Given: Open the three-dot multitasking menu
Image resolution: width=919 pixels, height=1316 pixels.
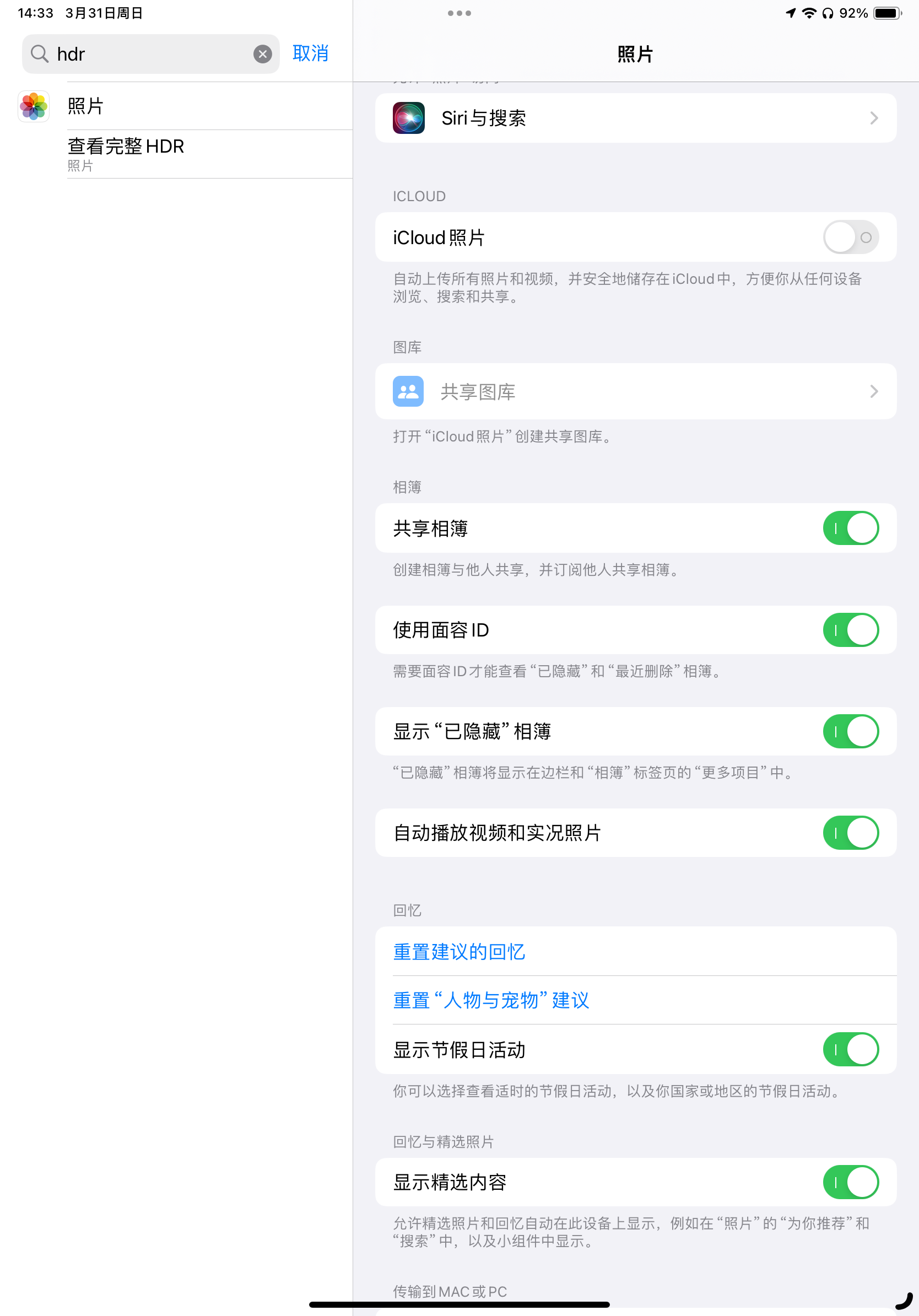Looking at the screenshot, I should click(x=459, y=13).
